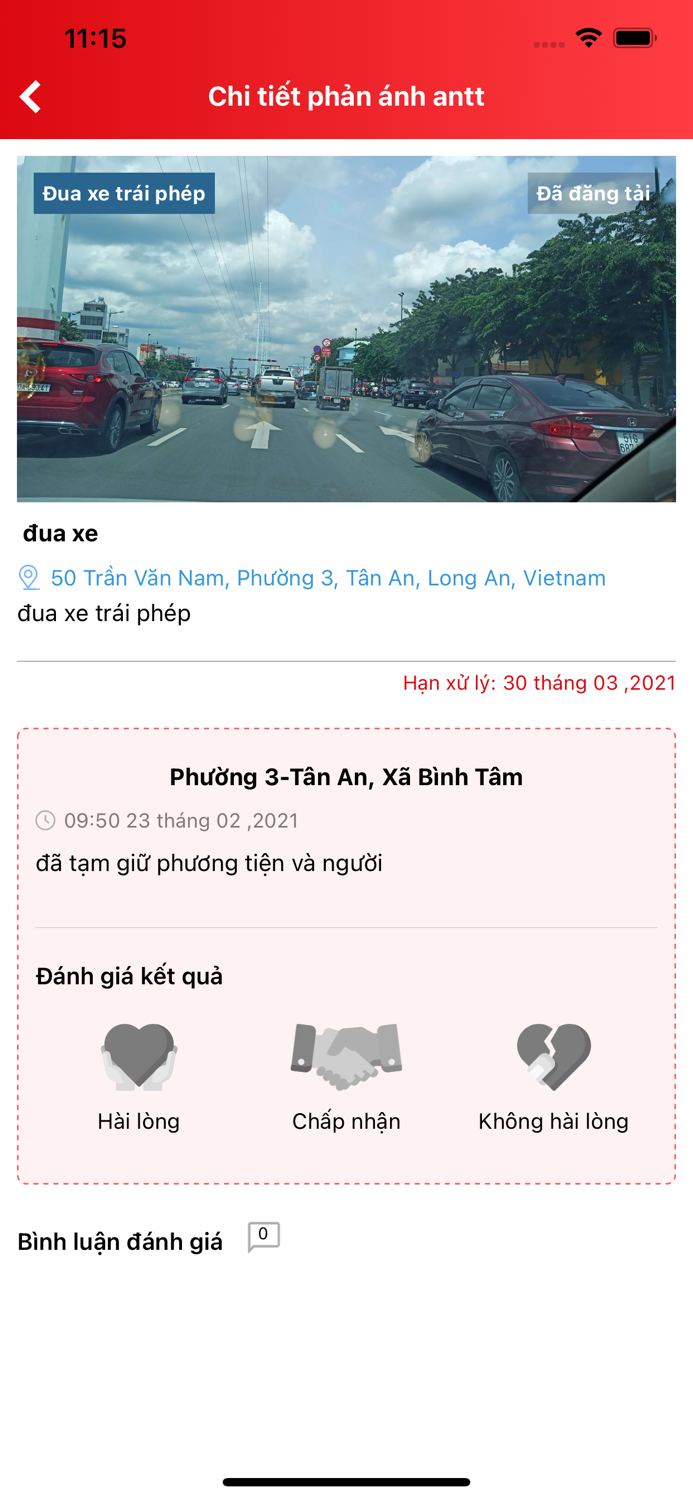Image resolution: width=693 pixels, height=1500 pixels.
Task: Open the comments bubble icon
Action: coord(263,1237)
